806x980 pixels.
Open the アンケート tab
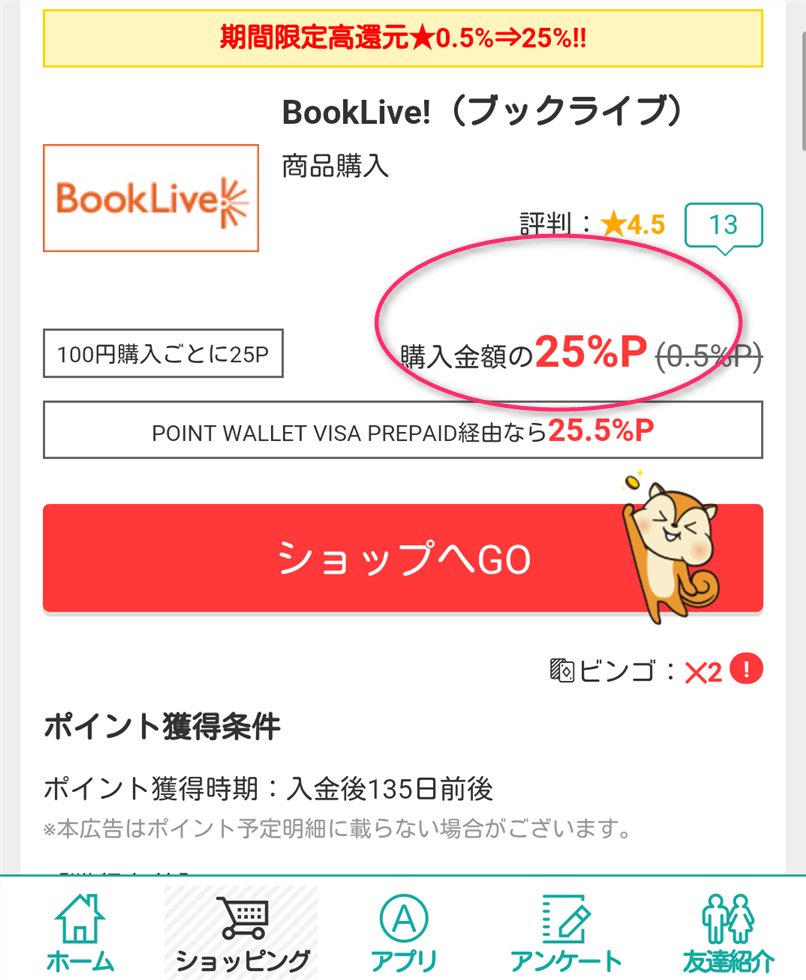click(x=566, y=932)
